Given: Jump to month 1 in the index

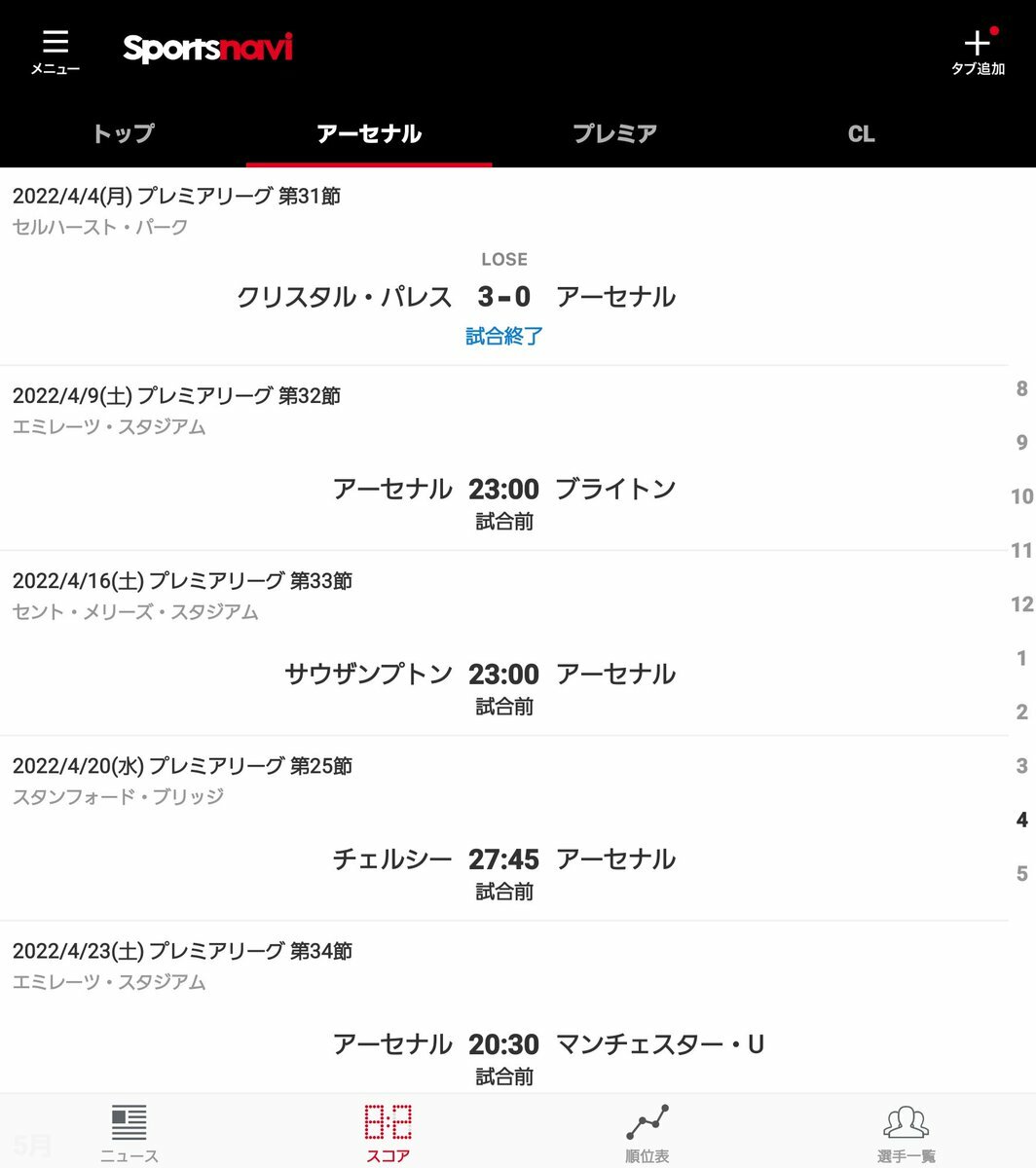Looking at the screenshot, I should point(1021,658).
